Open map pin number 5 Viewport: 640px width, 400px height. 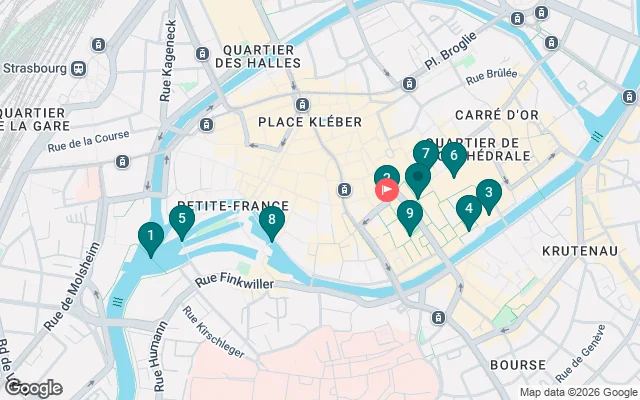click(181, 219)
